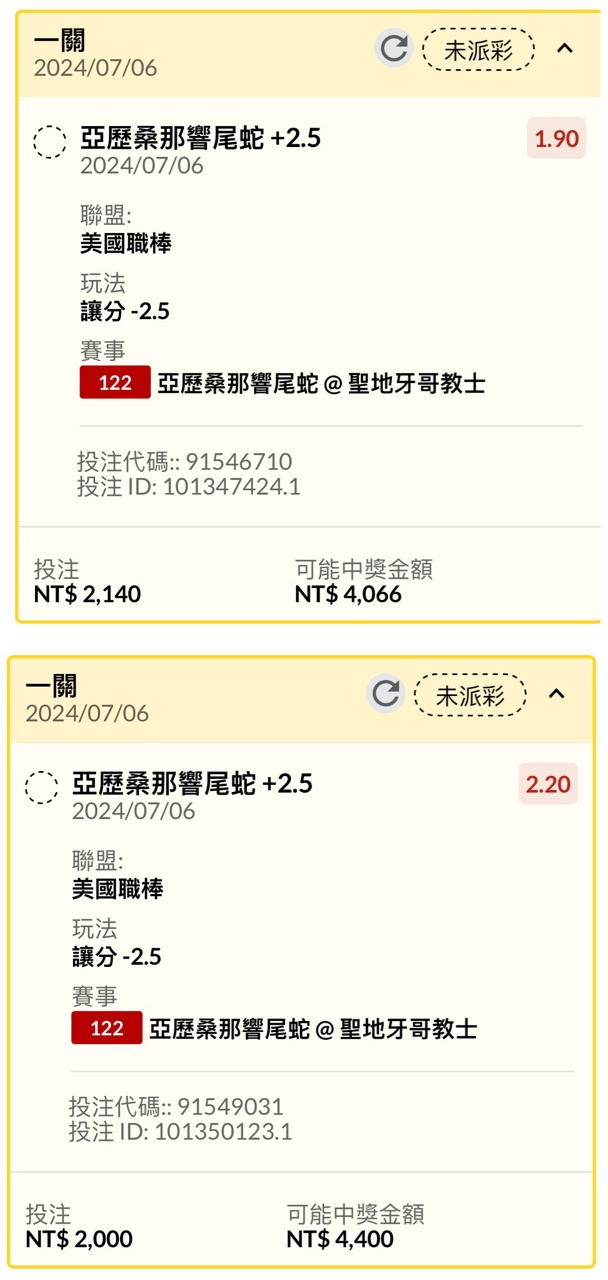This screenshot has width=608, height=1280.
Task: Refresh the bet slip with odds 2.20
Action: pos(386,694)
